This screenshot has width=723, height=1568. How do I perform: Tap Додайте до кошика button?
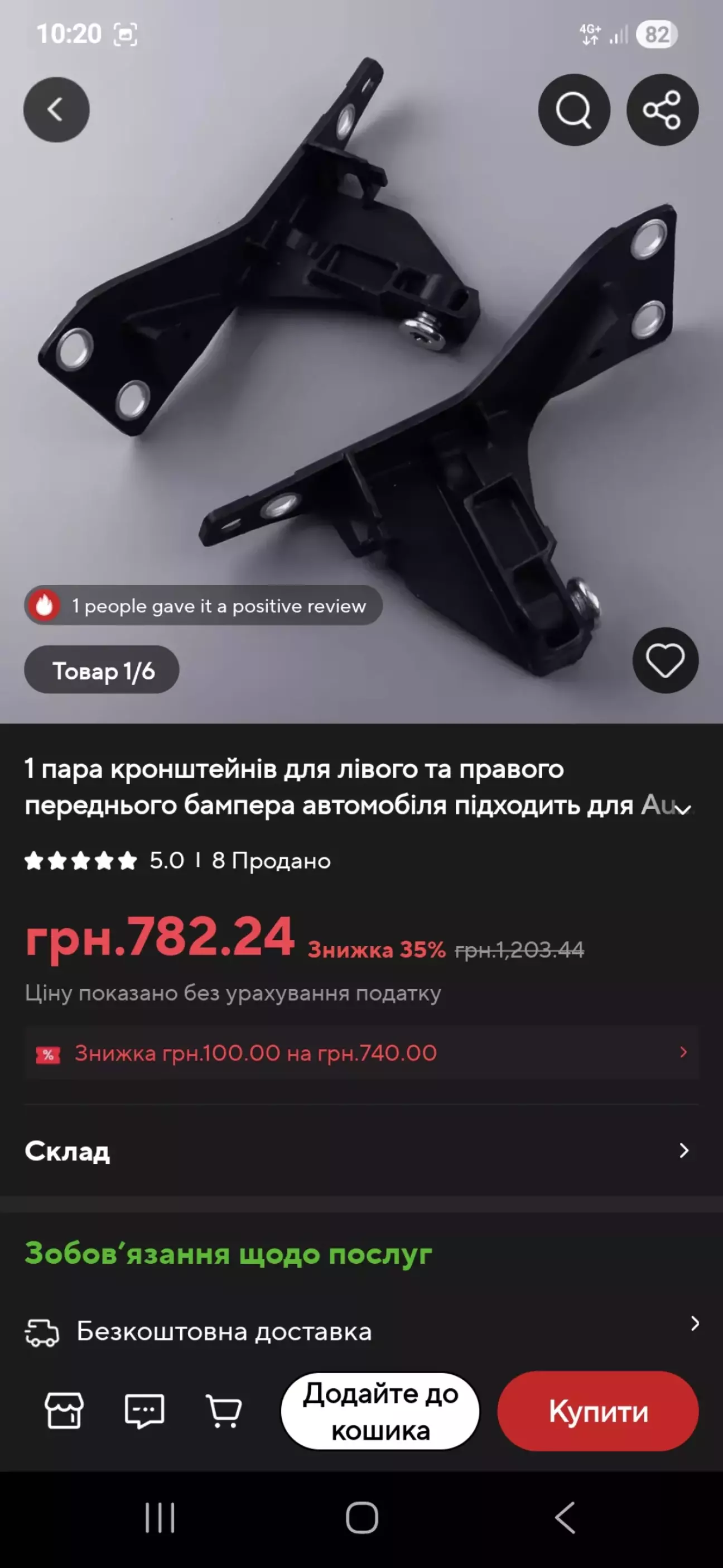[x=380, y=1411]
